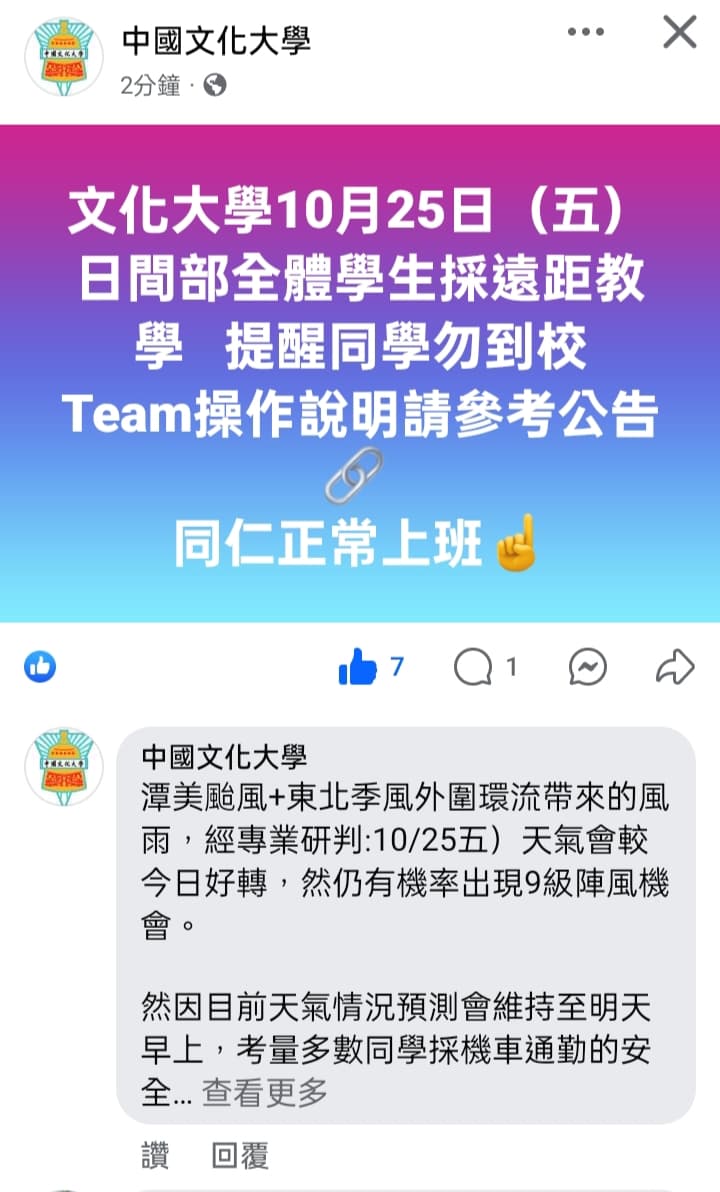
Task: Open the three-dot overflow menu
Action: [x=585, y=33]
